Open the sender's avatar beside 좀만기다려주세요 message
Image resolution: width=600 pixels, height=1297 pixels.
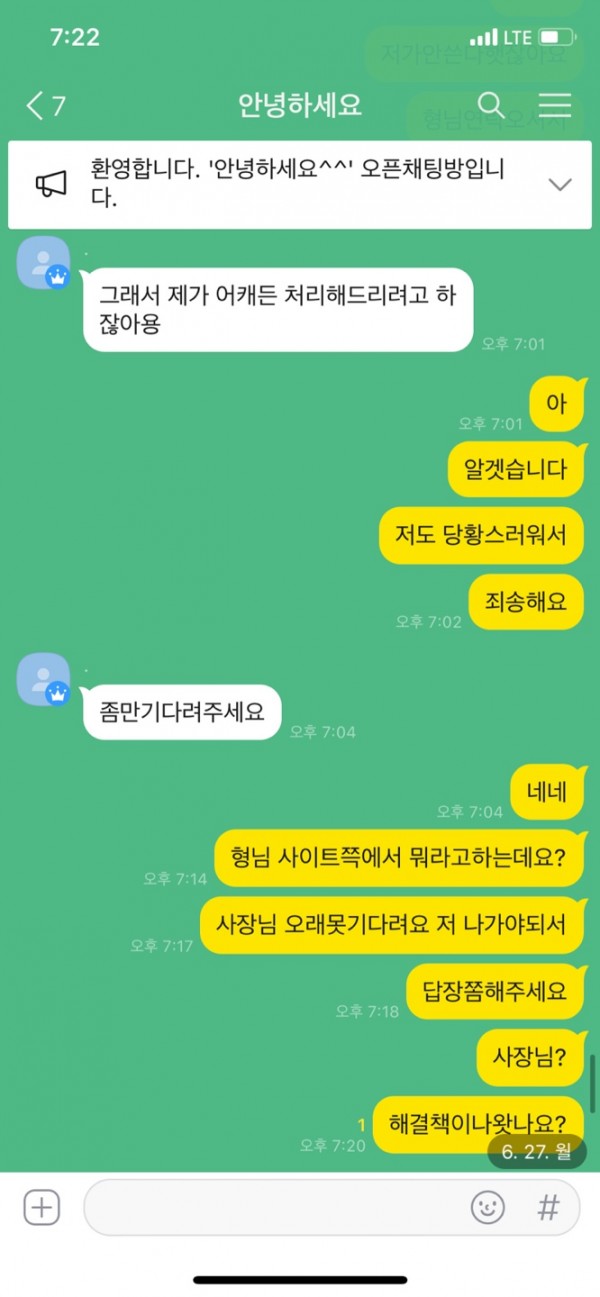pos(43,680)
